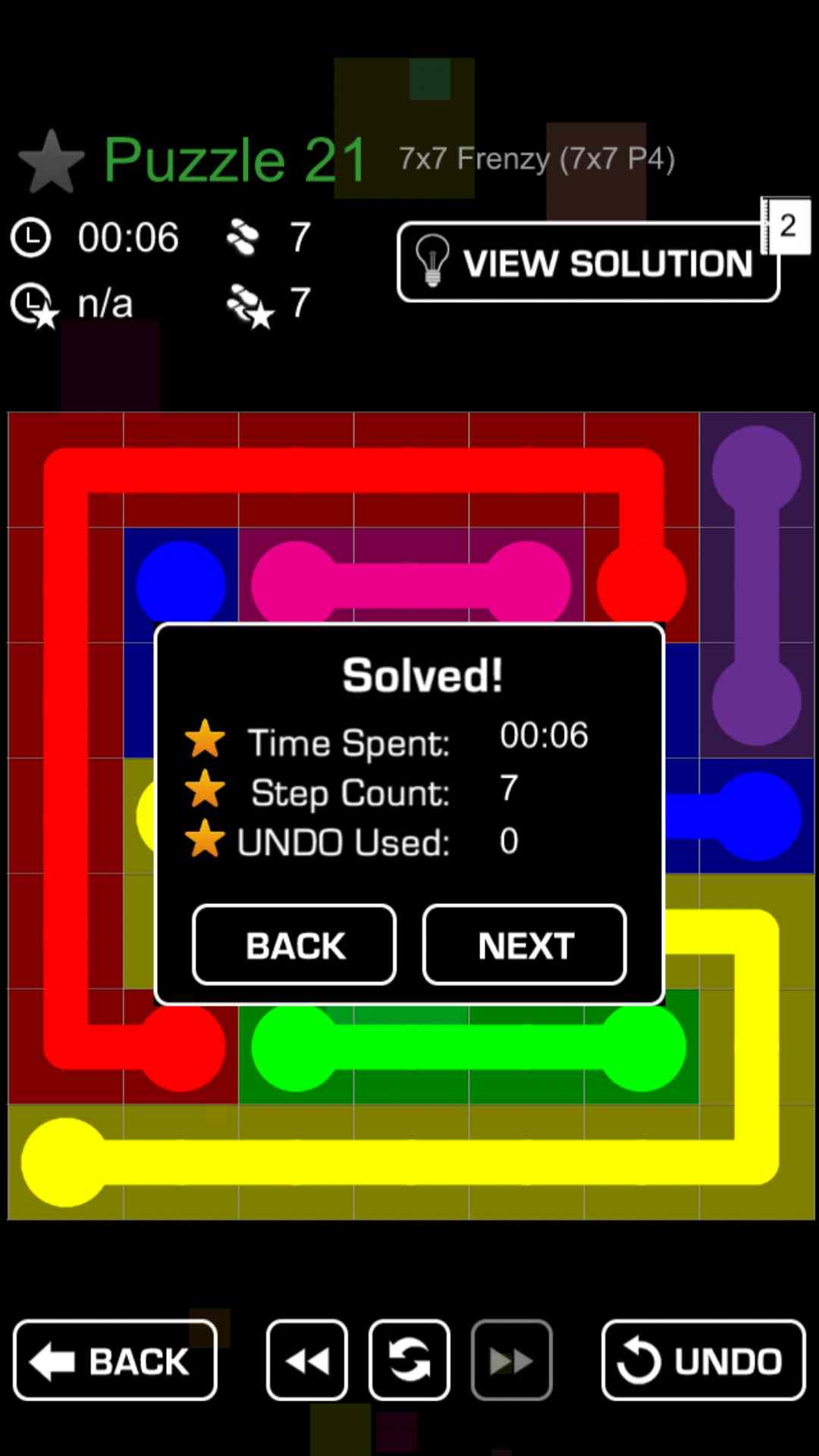Tap the bottom-left Back arrow button
The height and width of the screenshot is (1456, 819).
[115, 1360]
